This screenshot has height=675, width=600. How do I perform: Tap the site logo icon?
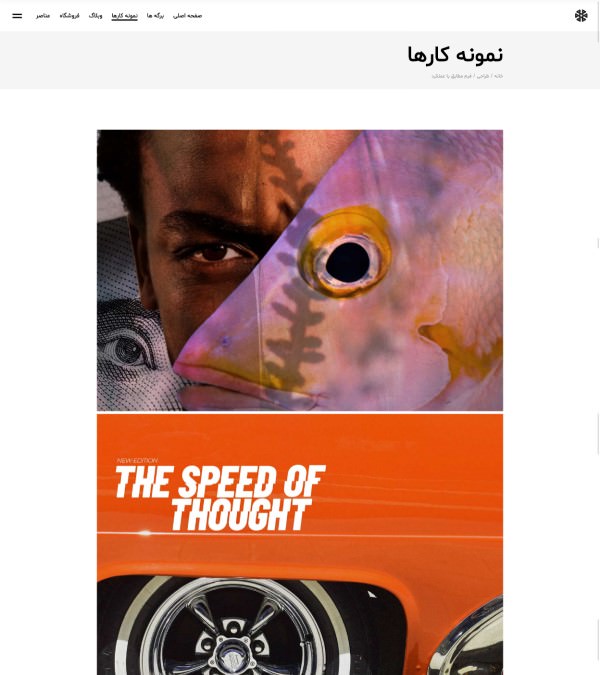point(581,16)
